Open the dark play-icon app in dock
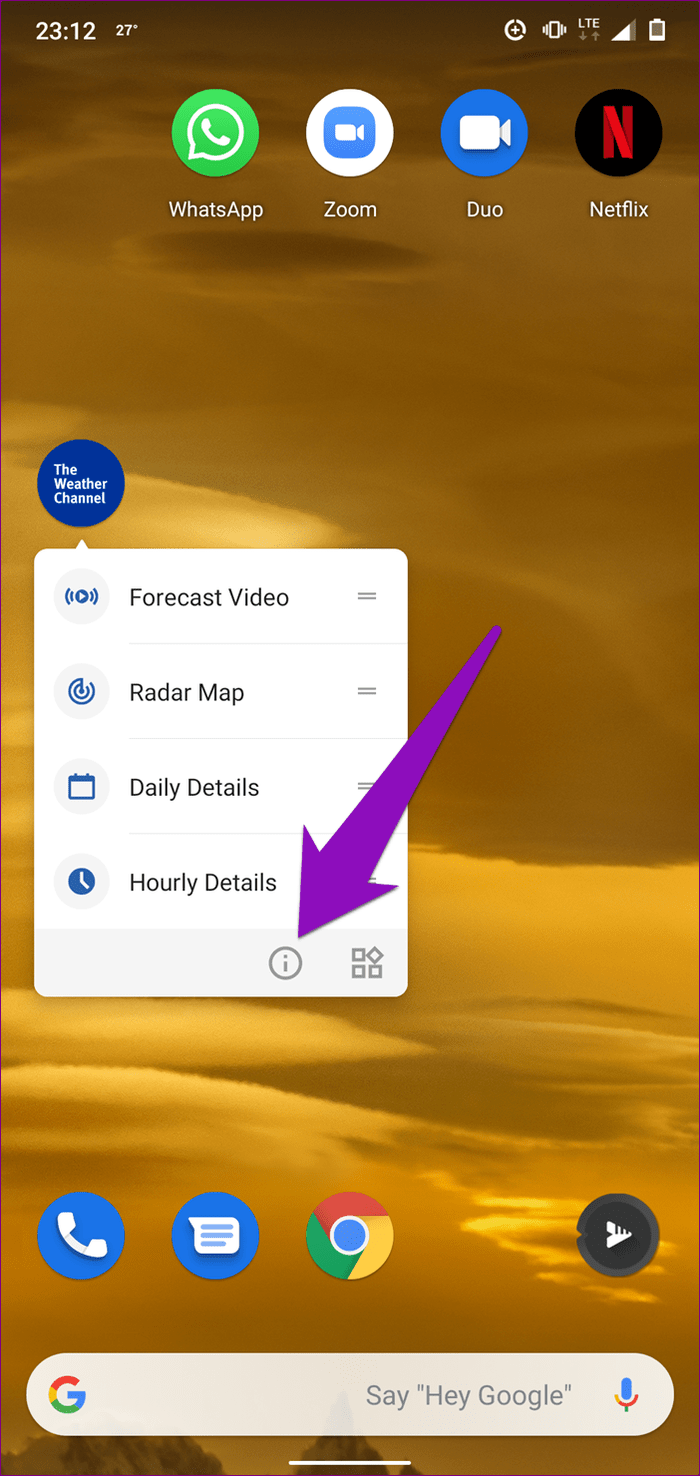700x1476 pixels. click(618, 1237)
